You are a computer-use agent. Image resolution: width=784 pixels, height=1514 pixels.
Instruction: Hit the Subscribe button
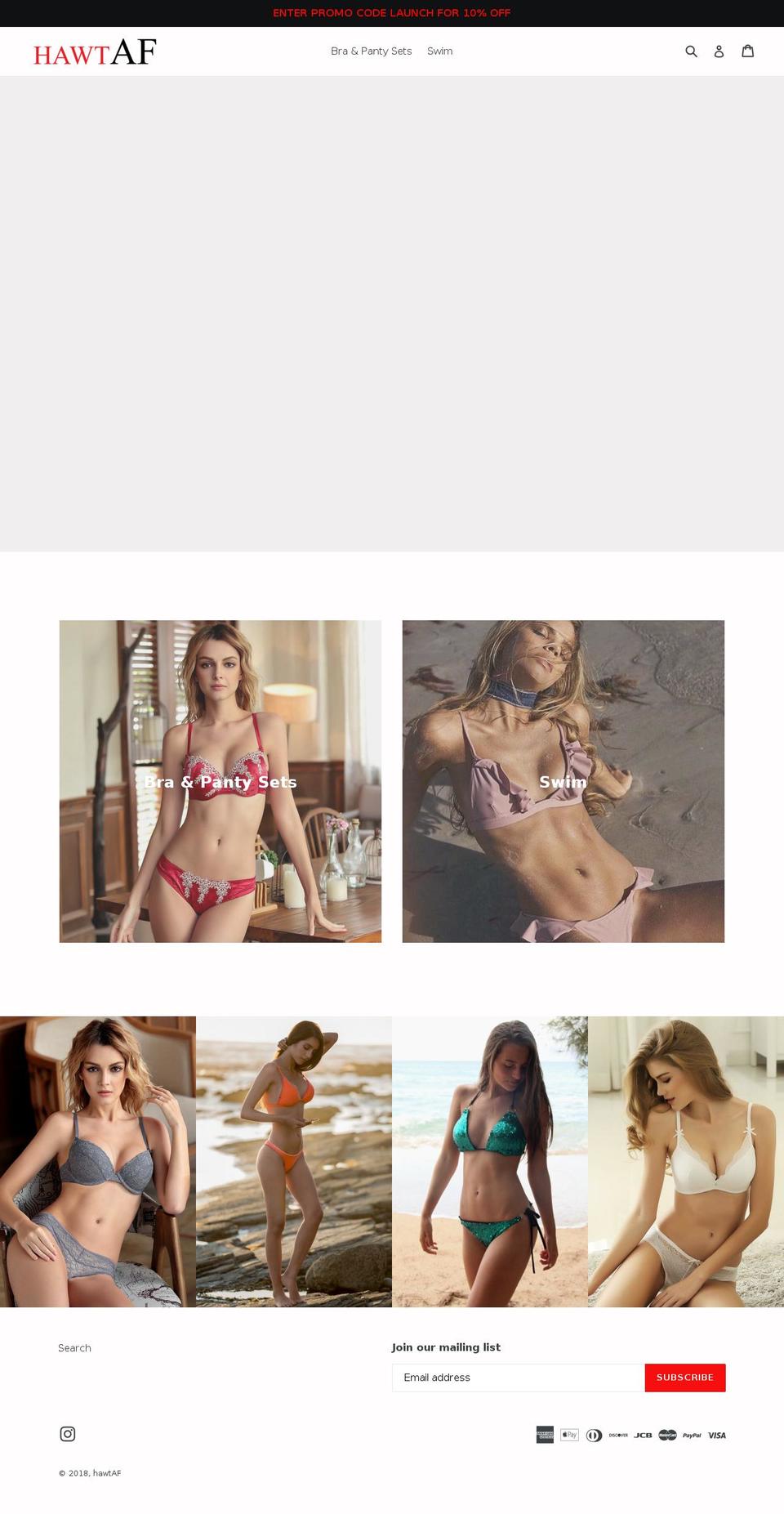tap(685, 1378)
